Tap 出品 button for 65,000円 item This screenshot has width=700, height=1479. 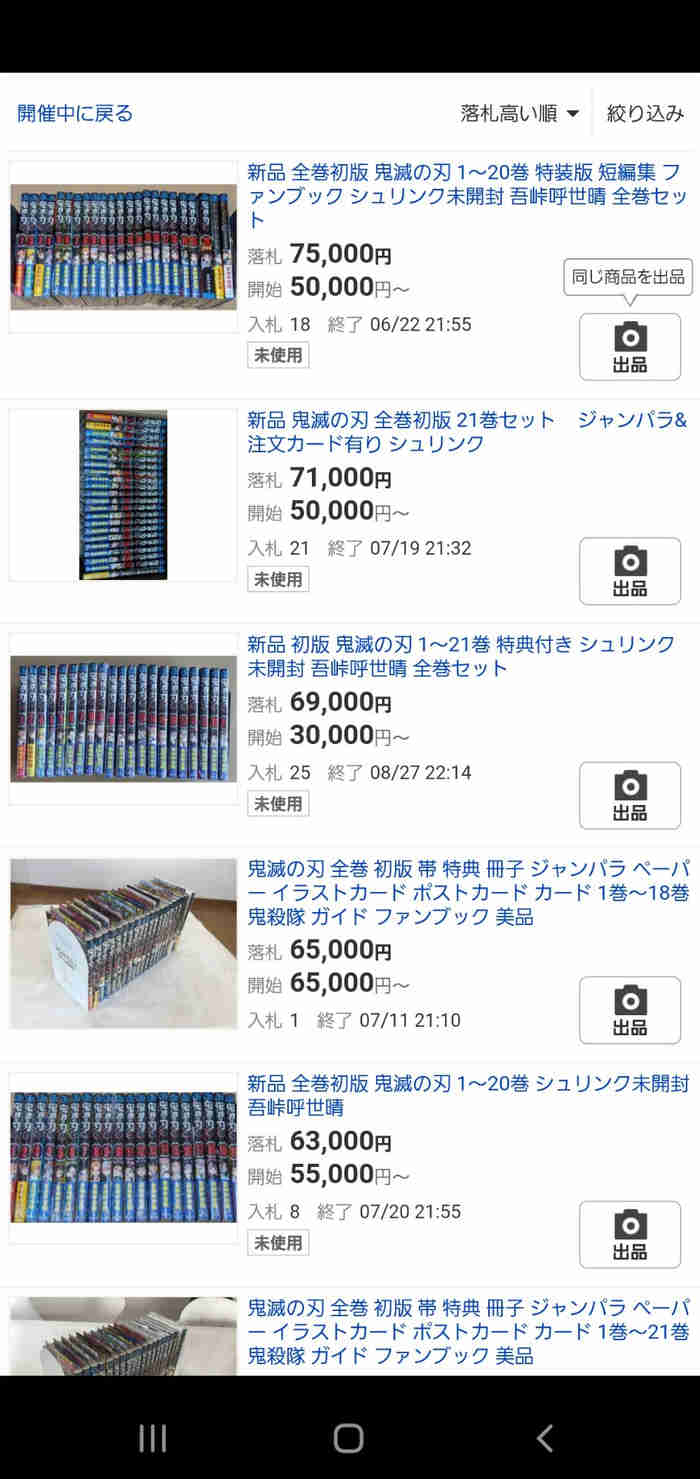(630, 1010)
